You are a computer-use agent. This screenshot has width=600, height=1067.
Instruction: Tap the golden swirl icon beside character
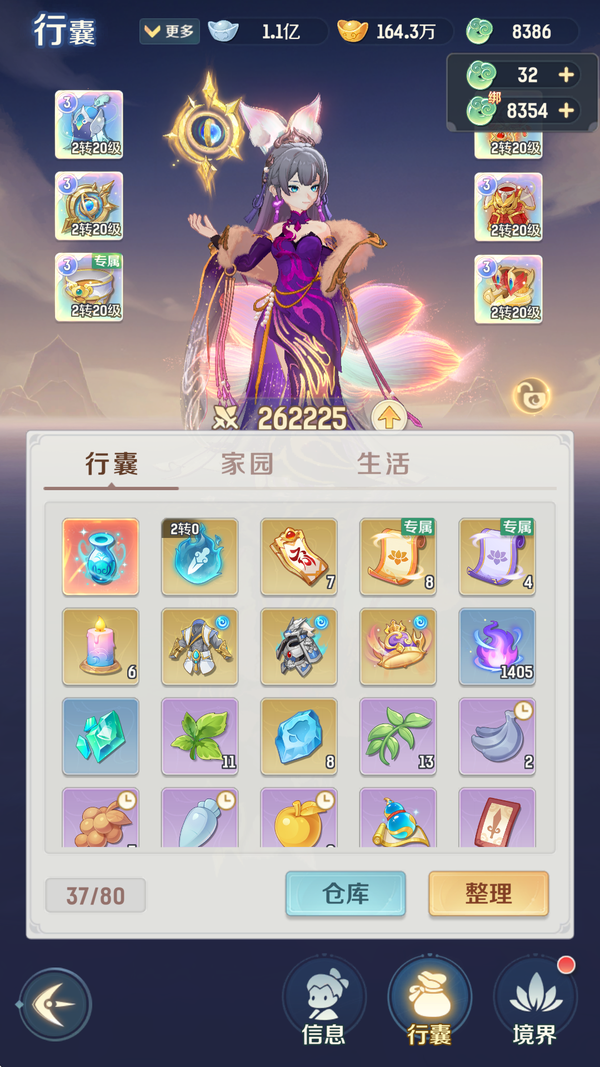point(532,396)
